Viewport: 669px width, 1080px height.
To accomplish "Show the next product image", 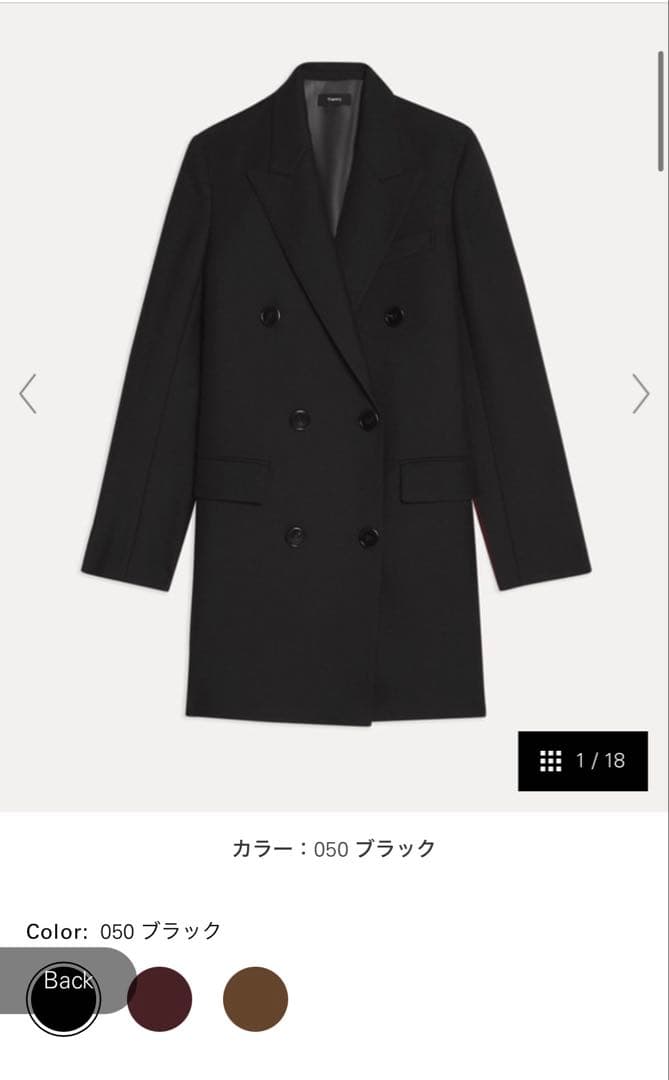I will 641,394.
